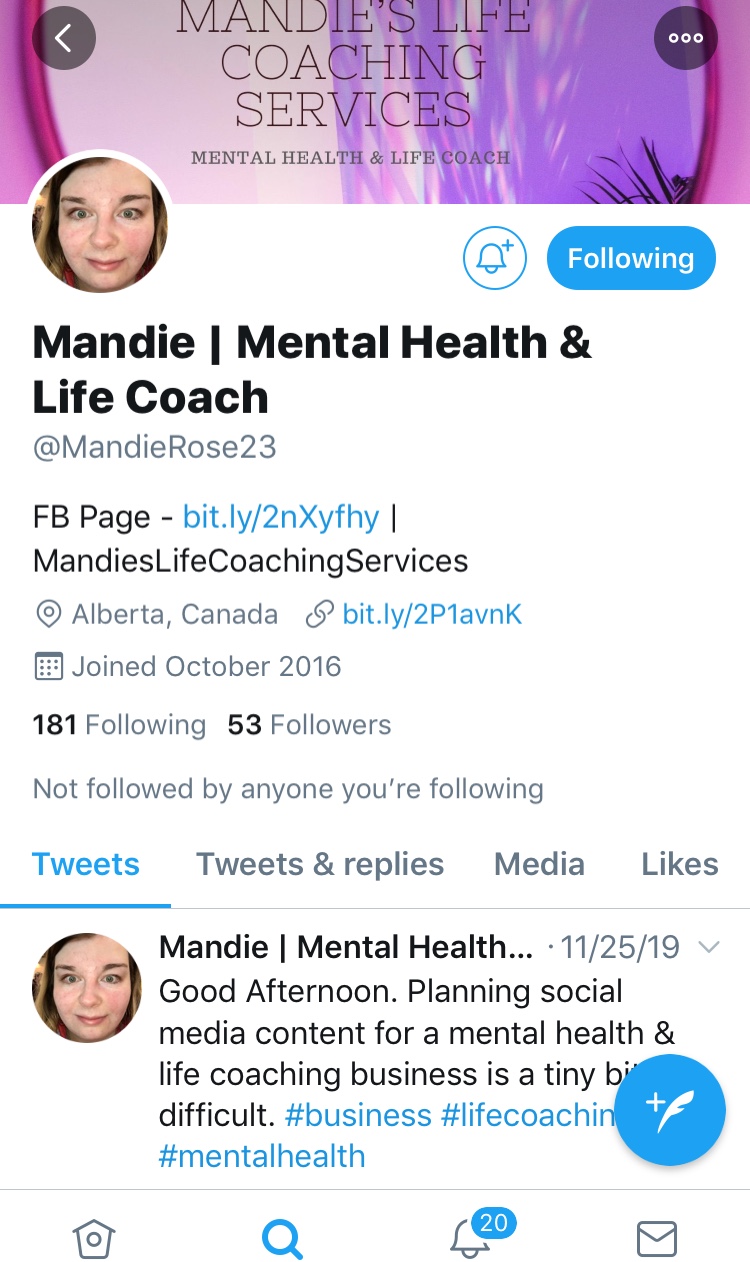Switch to the Likes tab

pyautogui.click(x=680, y=864)
